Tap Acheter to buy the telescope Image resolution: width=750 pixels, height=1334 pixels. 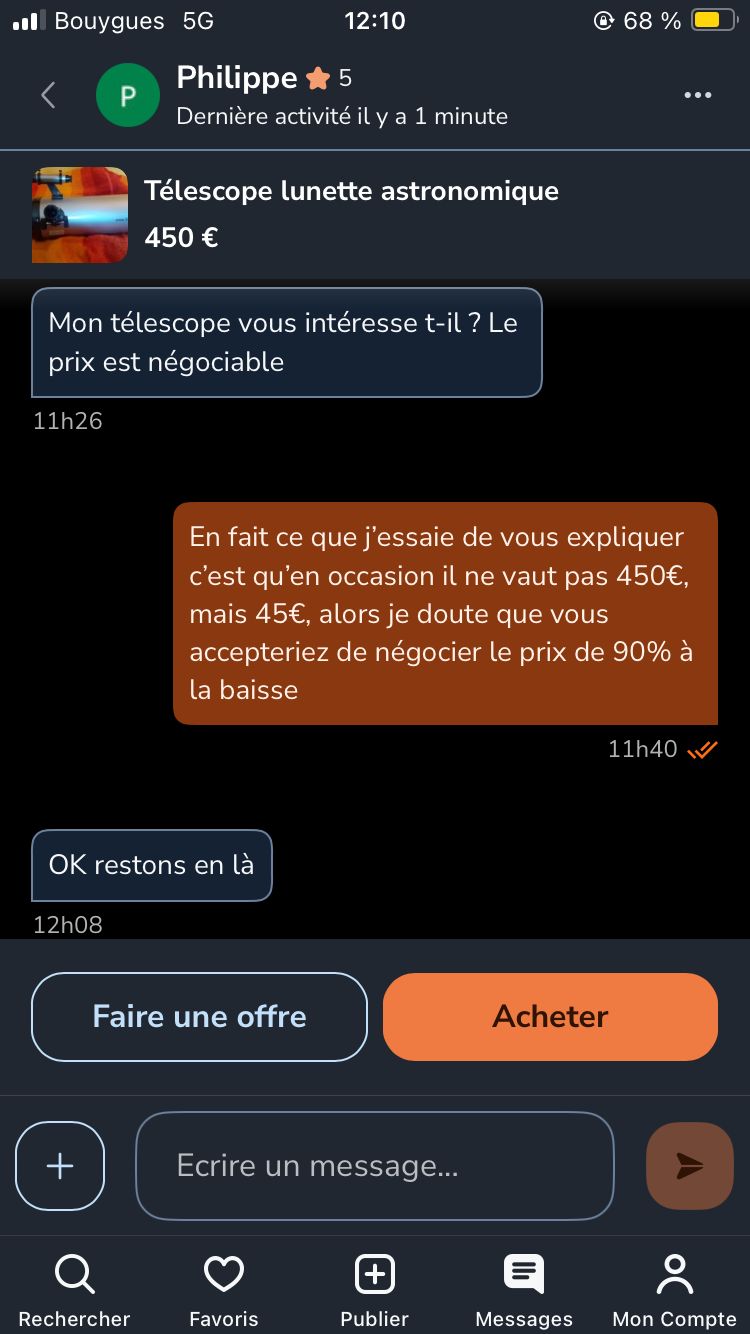[550, 1016]
